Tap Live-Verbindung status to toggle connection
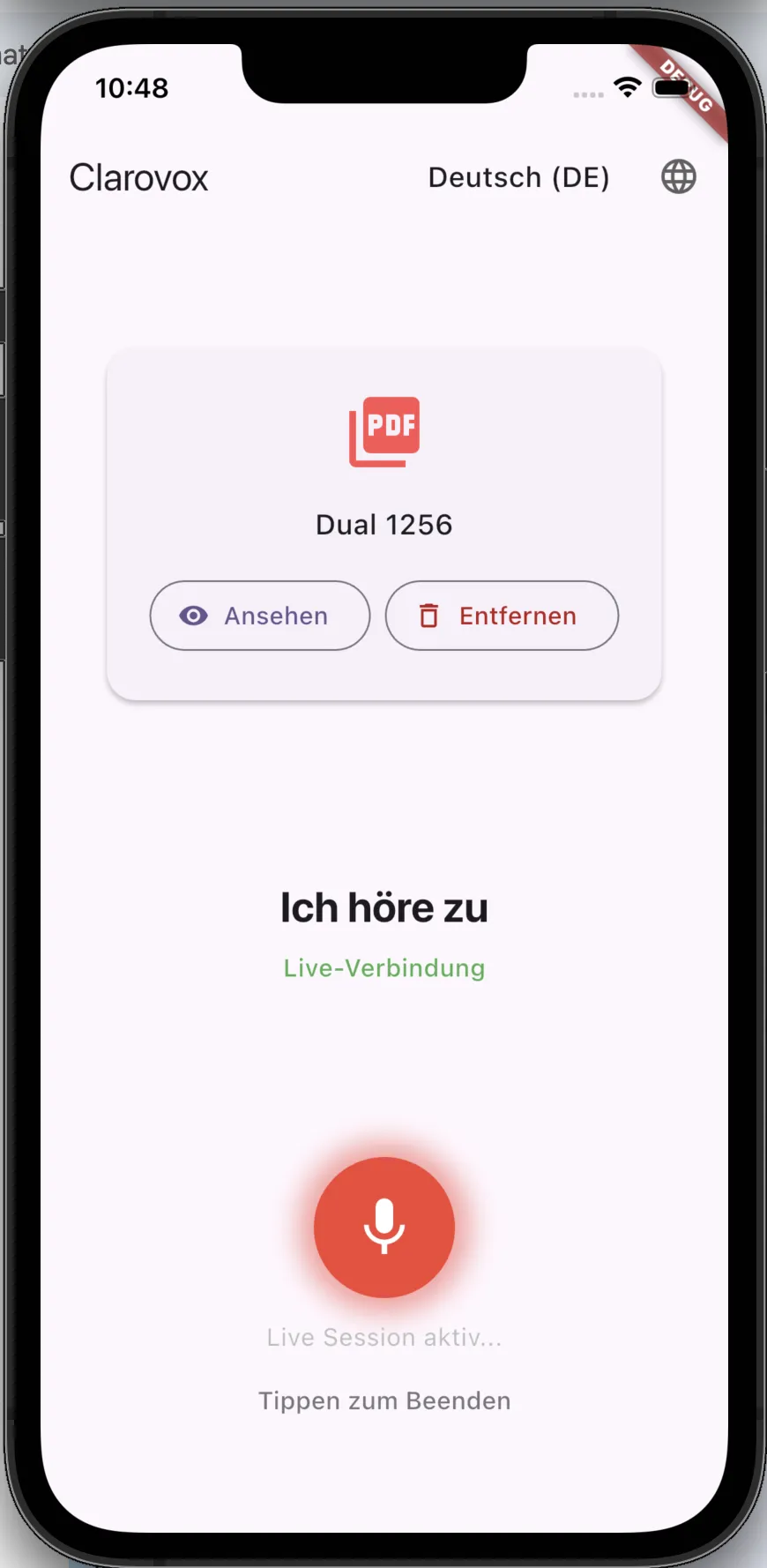This screenshot has height=1568, width=767. (x=383, y=967)
